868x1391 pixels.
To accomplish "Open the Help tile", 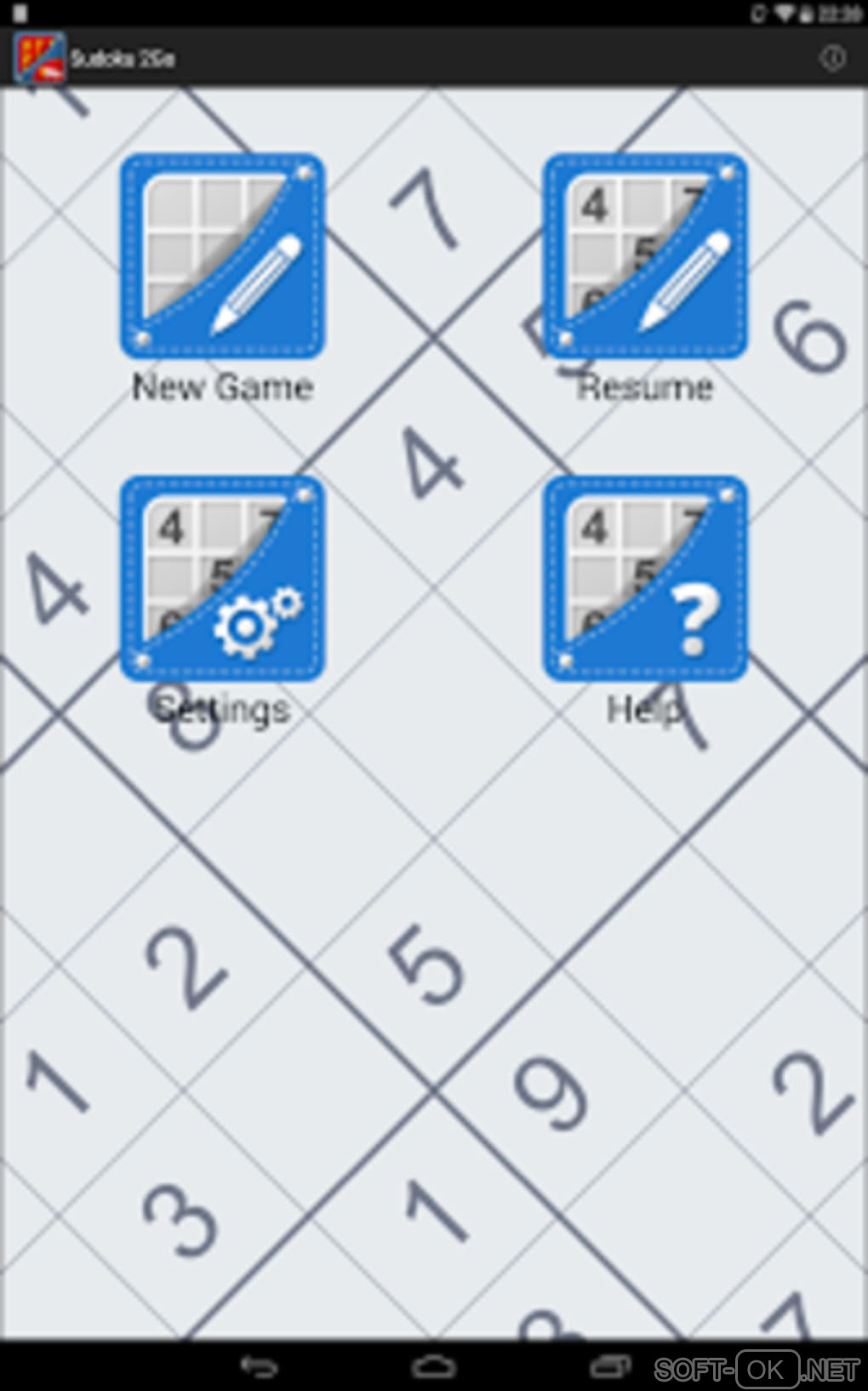I will tap(645, 579).
